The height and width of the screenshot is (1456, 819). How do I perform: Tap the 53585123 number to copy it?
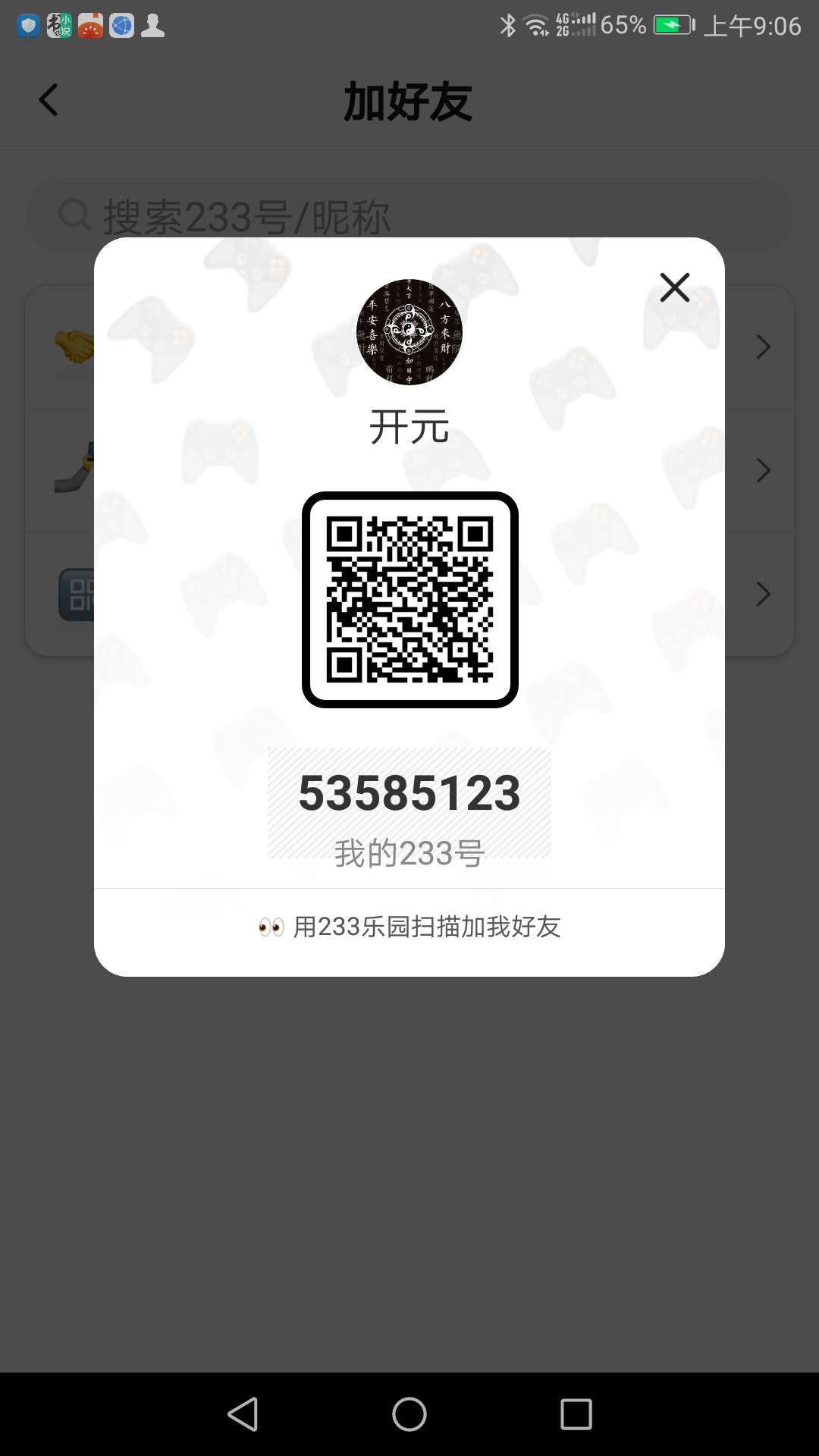pos(409,793)
